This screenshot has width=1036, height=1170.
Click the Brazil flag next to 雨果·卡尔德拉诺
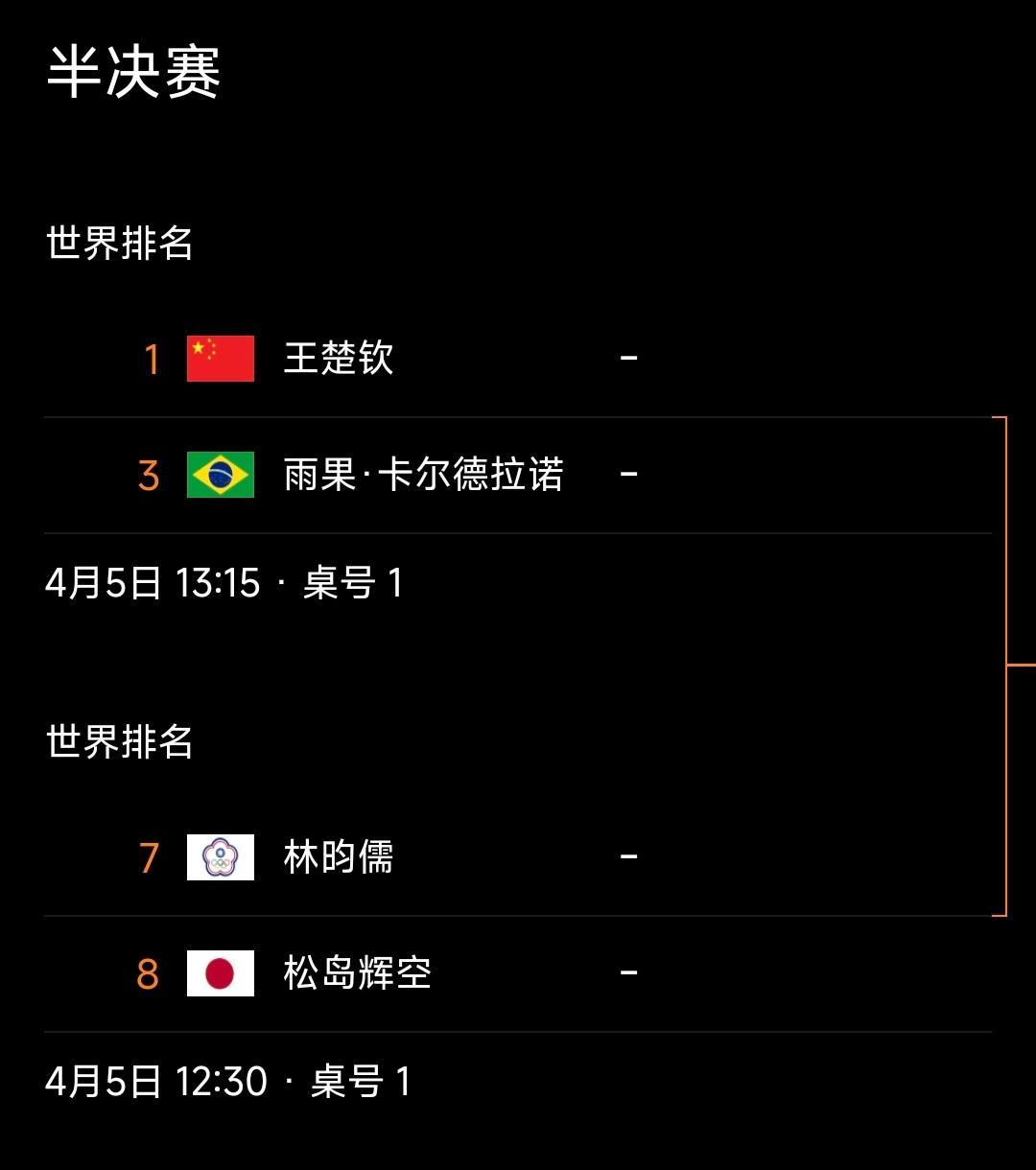pyautogui.click(x=219, y=474)
